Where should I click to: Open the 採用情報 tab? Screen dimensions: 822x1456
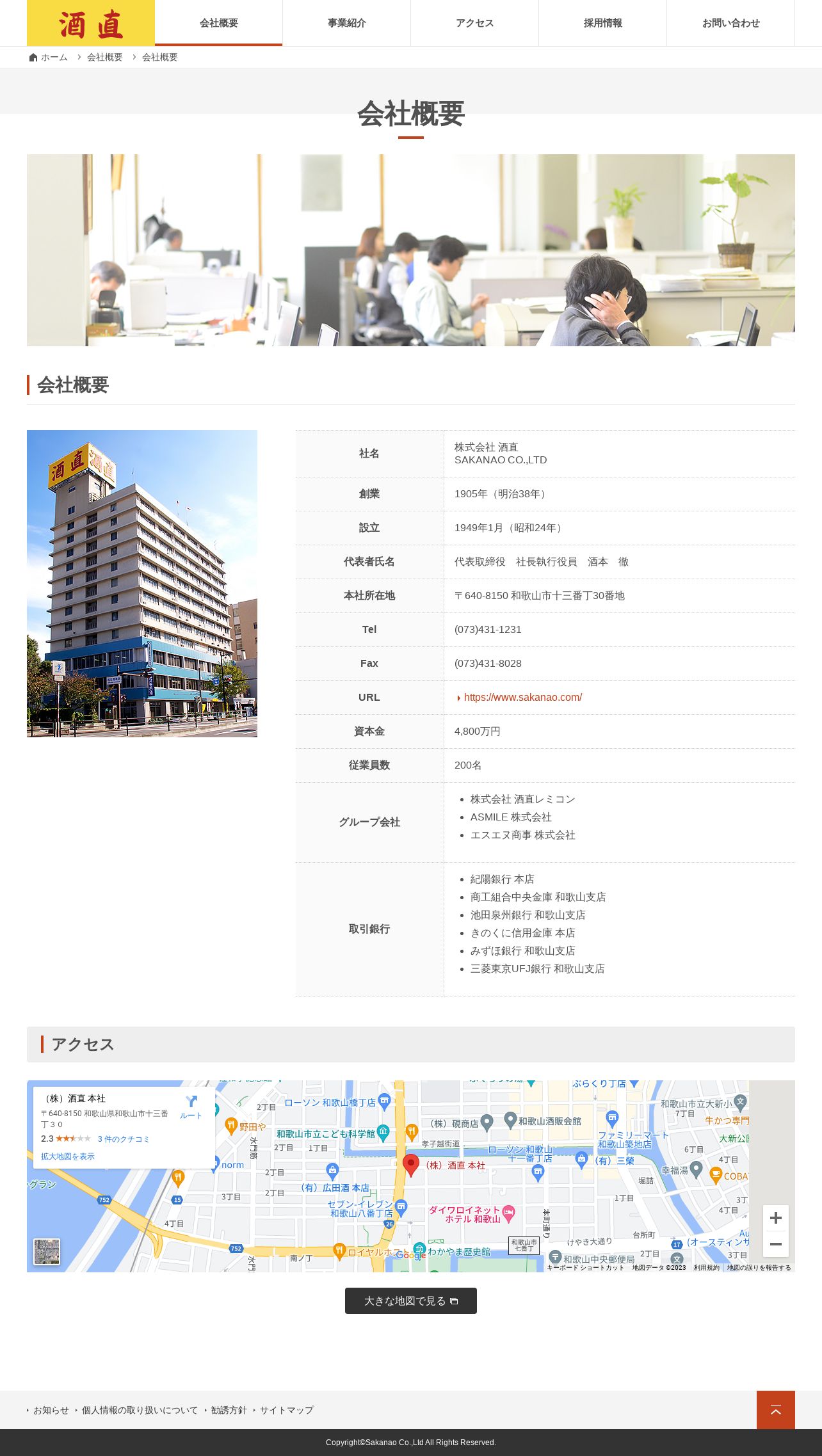click(x=602, y=23)
